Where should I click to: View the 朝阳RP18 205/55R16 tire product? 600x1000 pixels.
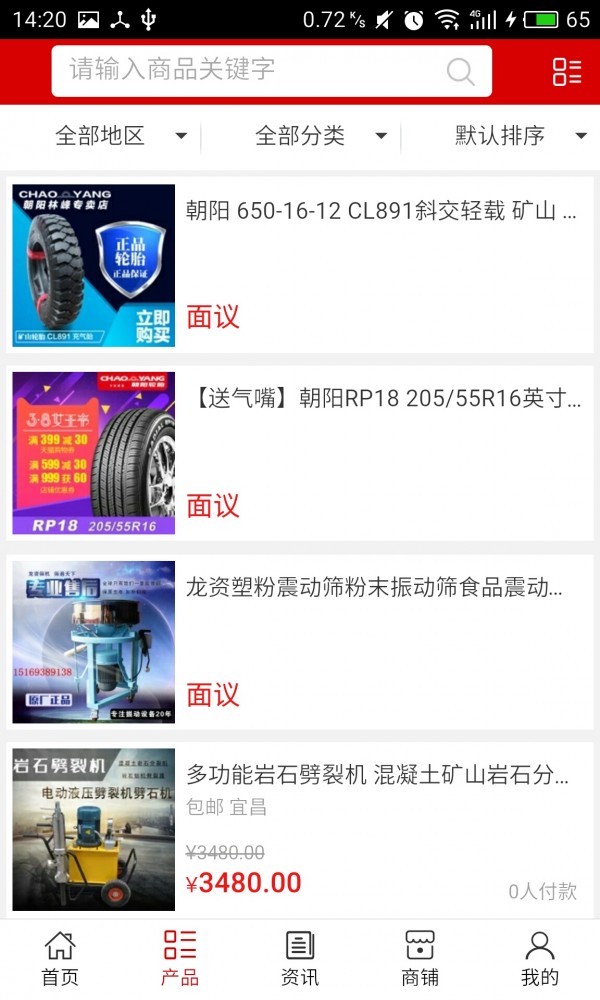tap(300, 453)
